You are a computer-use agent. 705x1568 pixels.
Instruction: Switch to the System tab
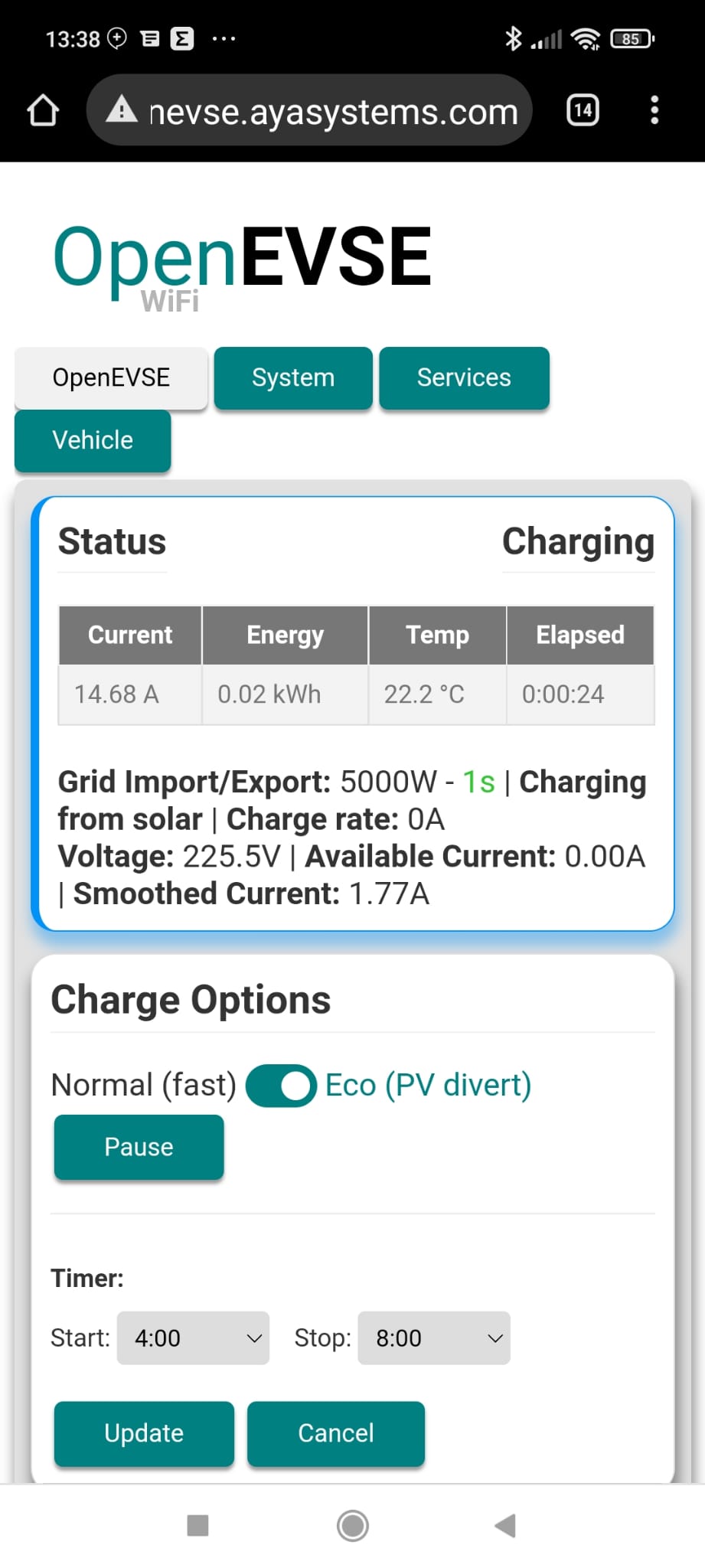(x=293, y=377)
